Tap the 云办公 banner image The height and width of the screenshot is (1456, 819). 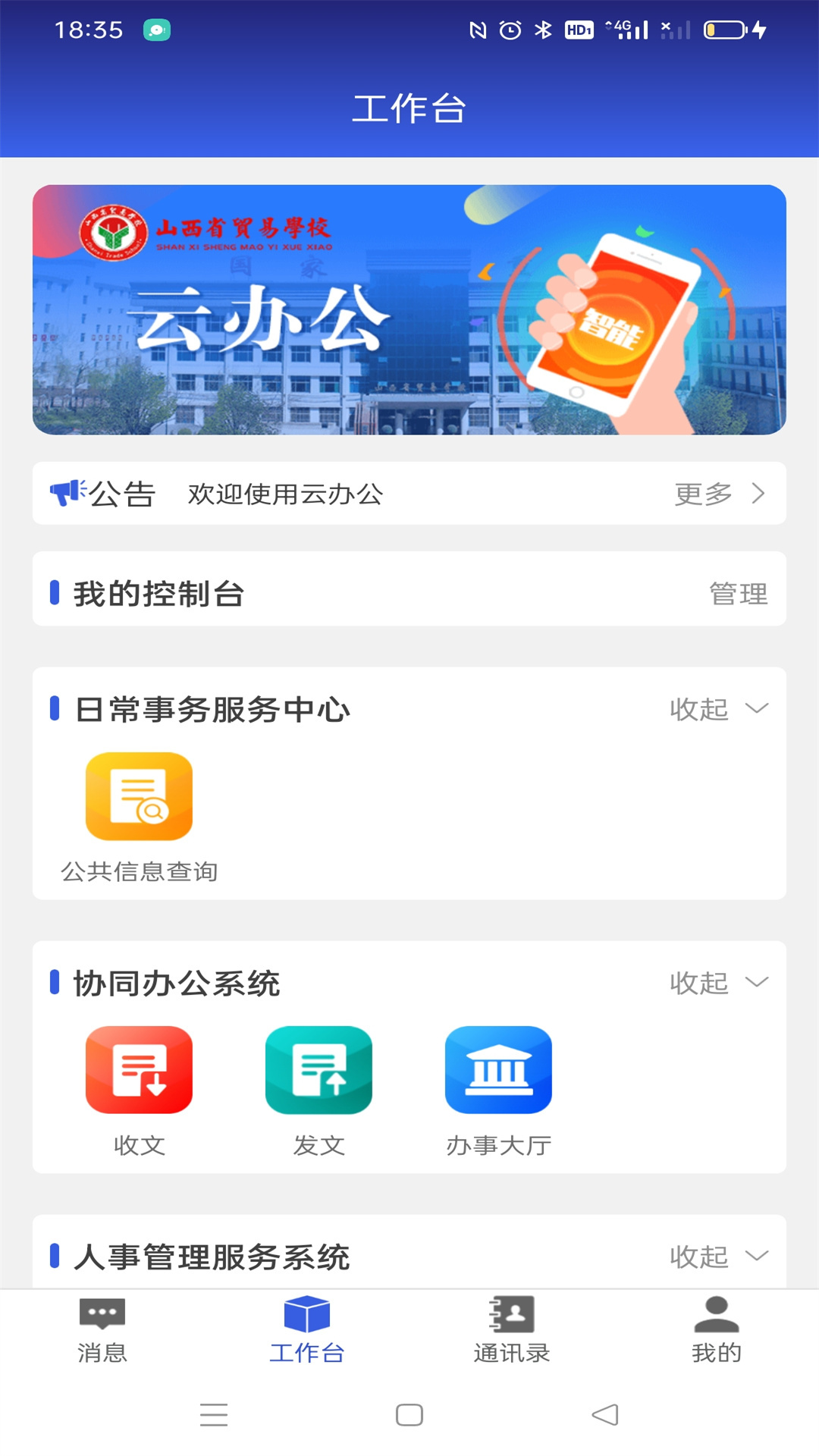click(x=409, y=309)
